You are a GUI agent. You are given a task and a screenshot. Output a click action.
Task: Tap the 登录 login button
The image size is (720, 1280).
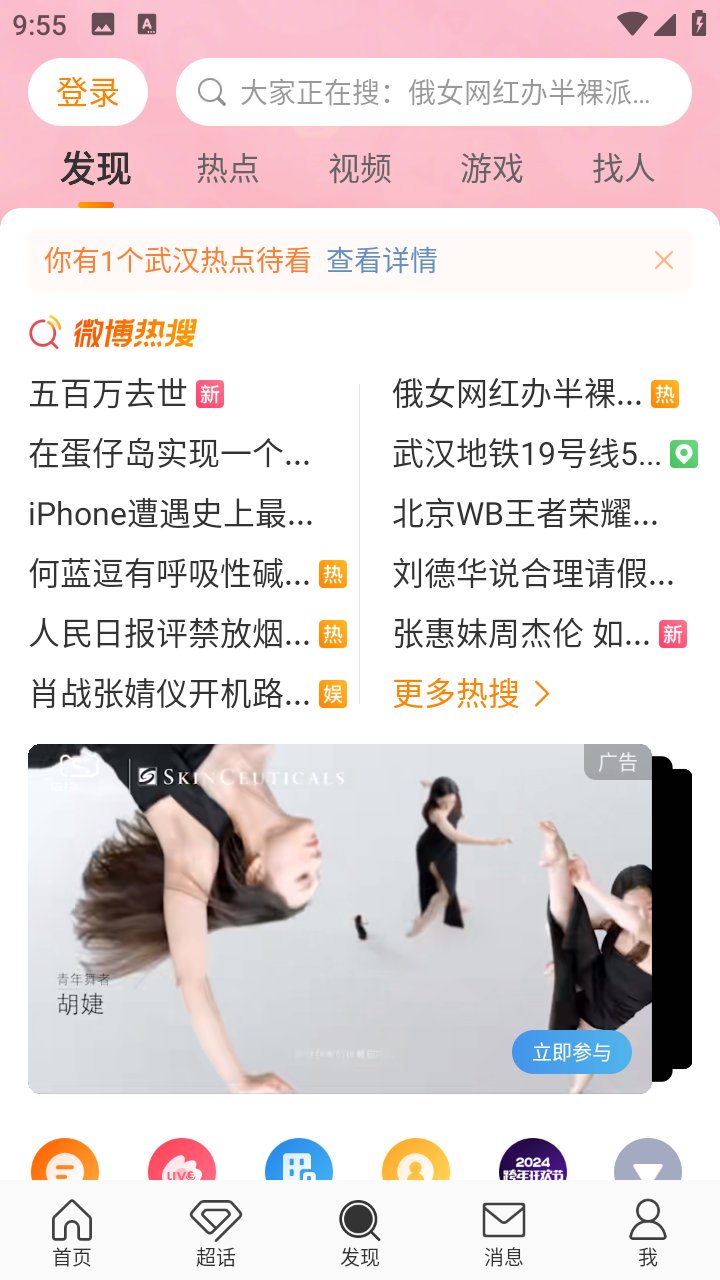(88, 92)
